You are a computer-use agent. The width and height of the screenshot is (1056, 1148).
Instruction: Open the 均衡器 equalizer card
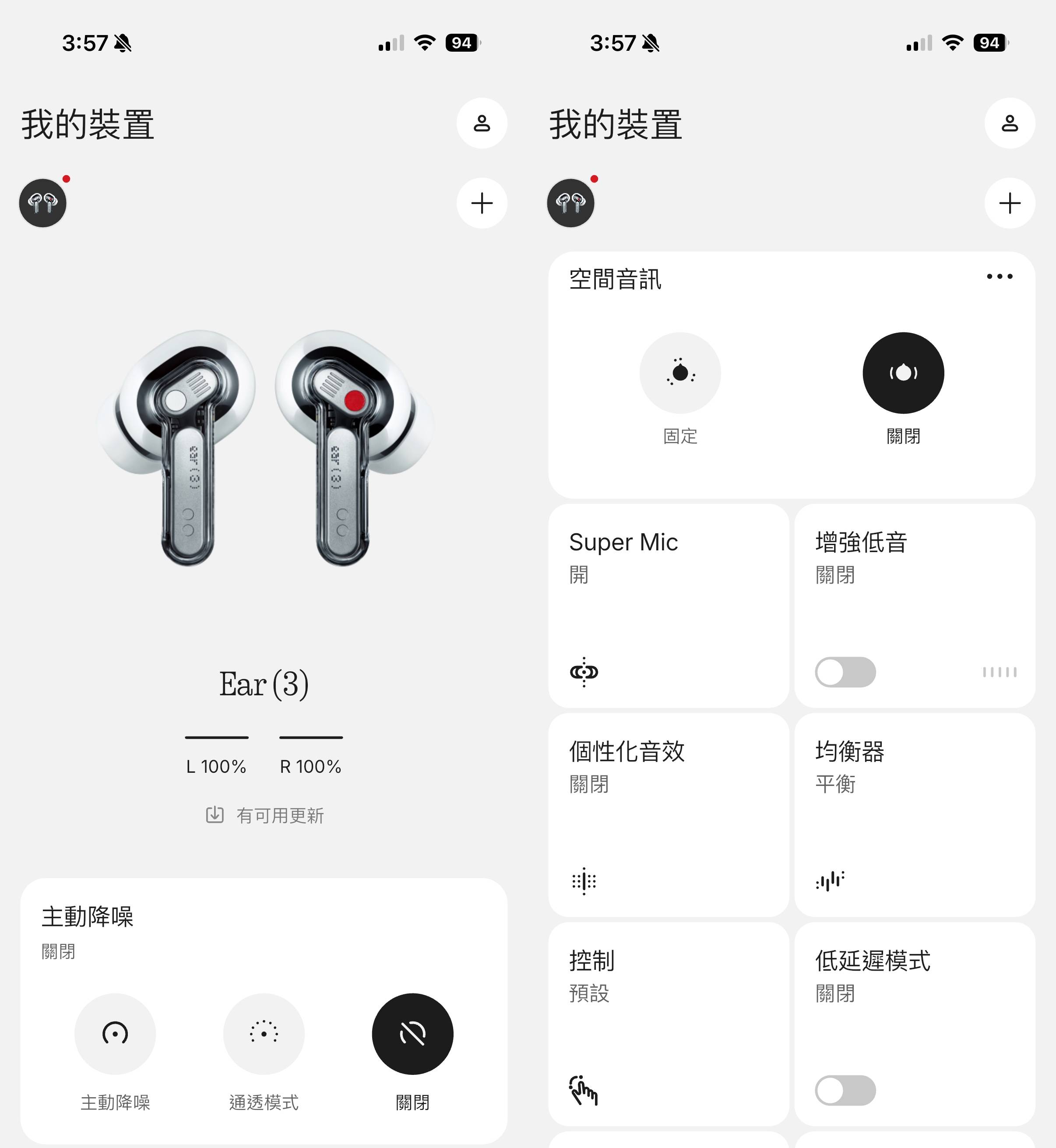click(x=914, y=814)
